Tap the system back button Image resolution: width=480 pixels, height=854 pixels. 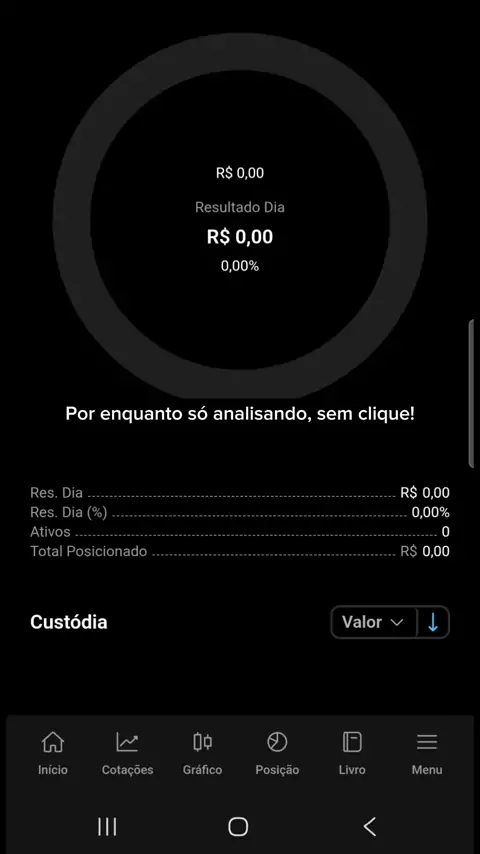[x=370, y=826]
